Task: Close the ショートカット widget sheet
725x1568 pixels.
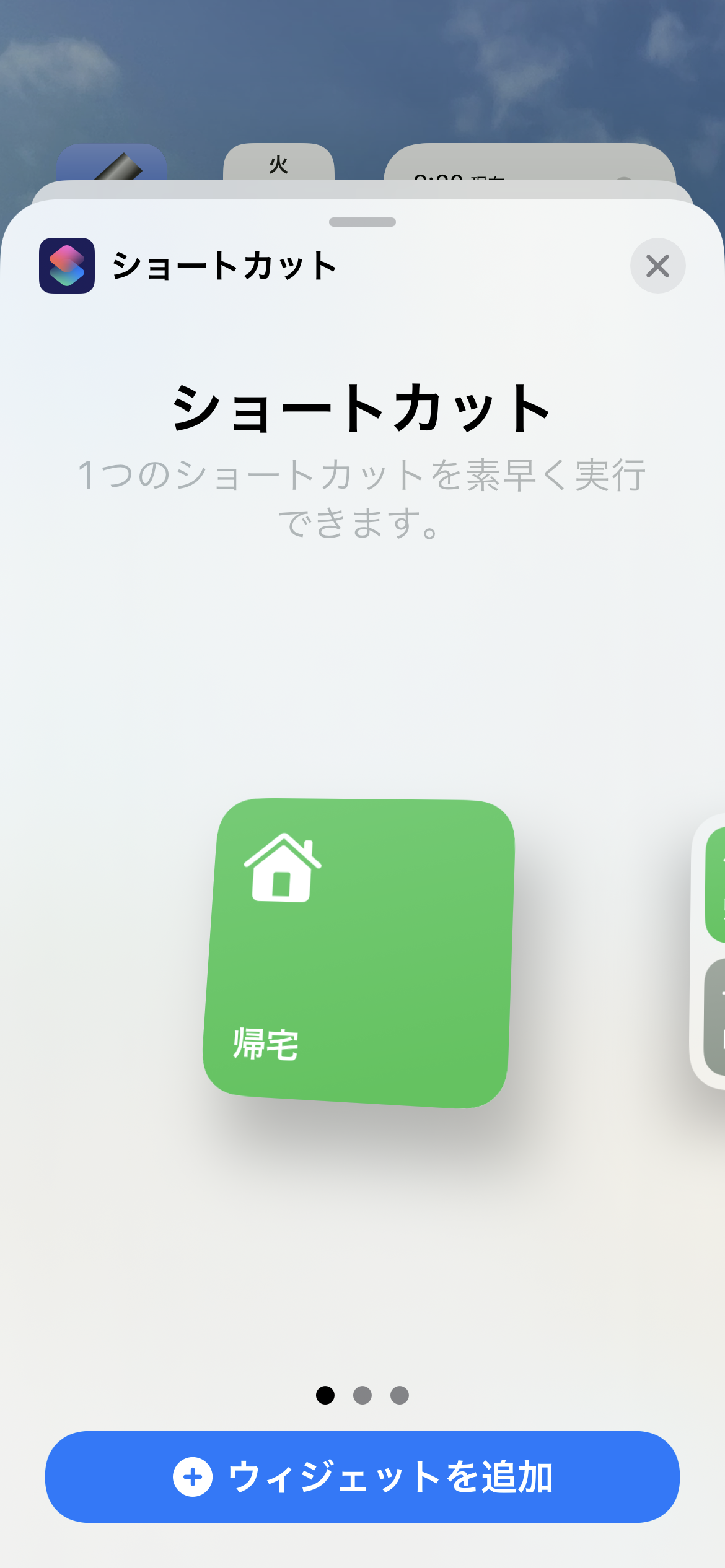Action: pyautogui.click(x=657, y=266)
